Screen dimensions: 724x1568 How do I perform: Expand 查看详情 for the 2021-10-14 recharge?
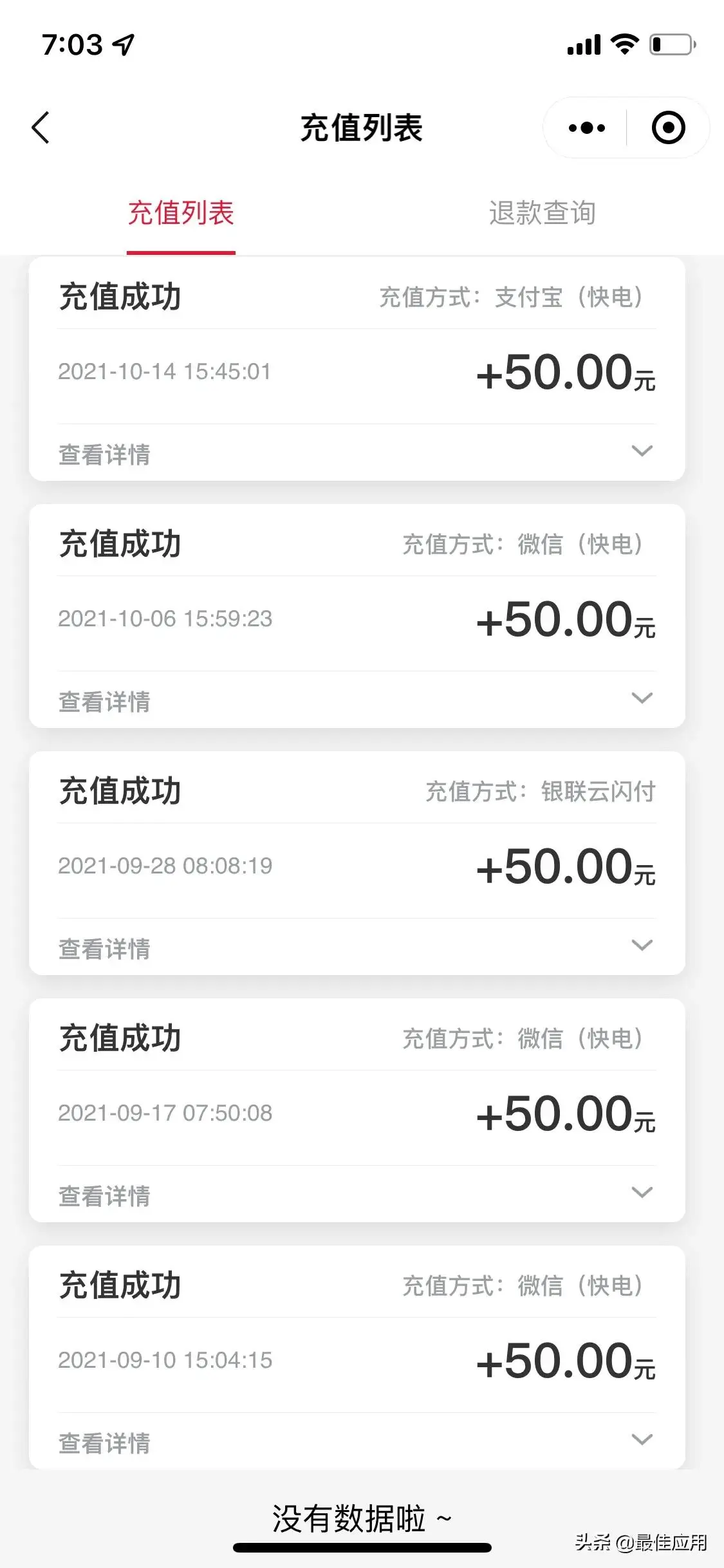(357, 453)
